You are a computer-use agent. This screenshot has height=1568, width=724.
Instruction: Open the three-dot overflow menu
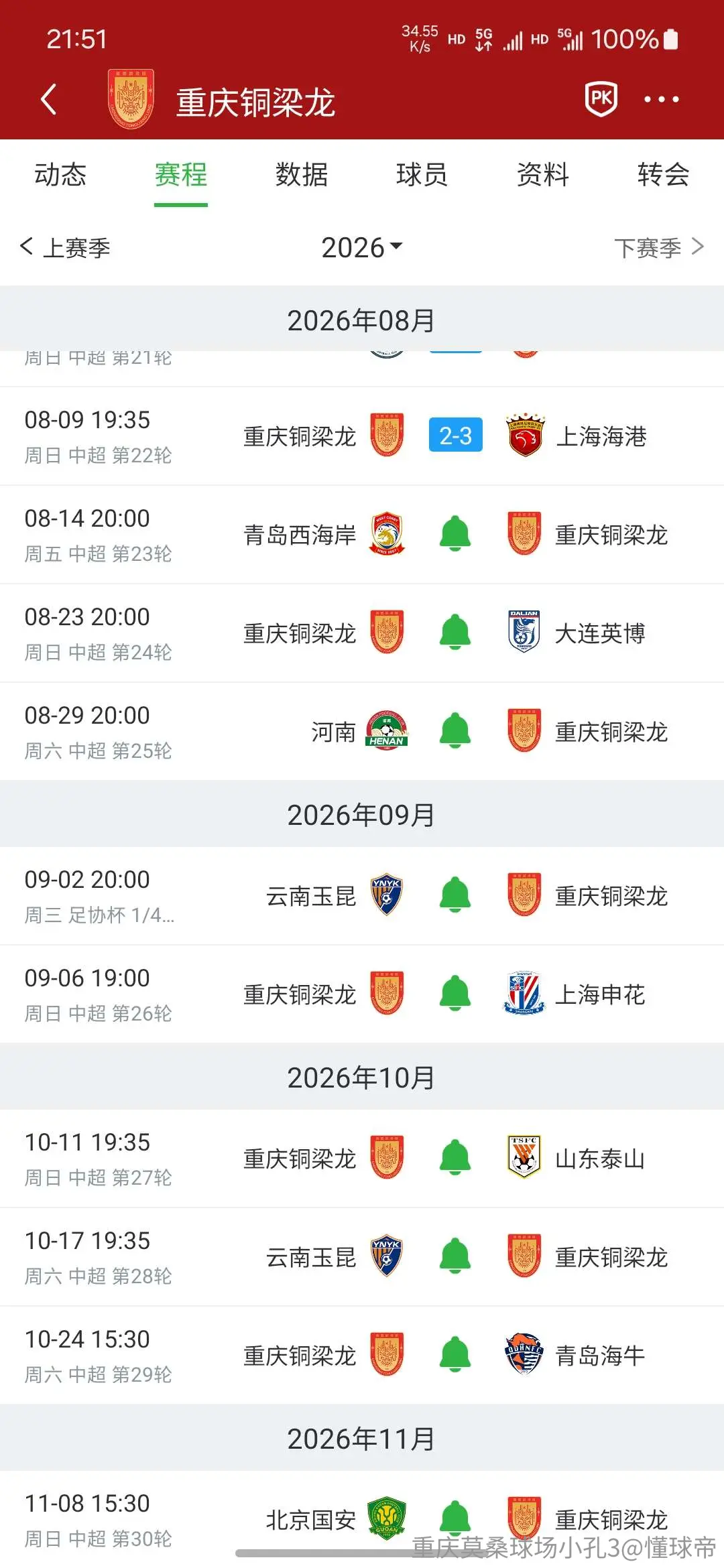tap(661, 99)
